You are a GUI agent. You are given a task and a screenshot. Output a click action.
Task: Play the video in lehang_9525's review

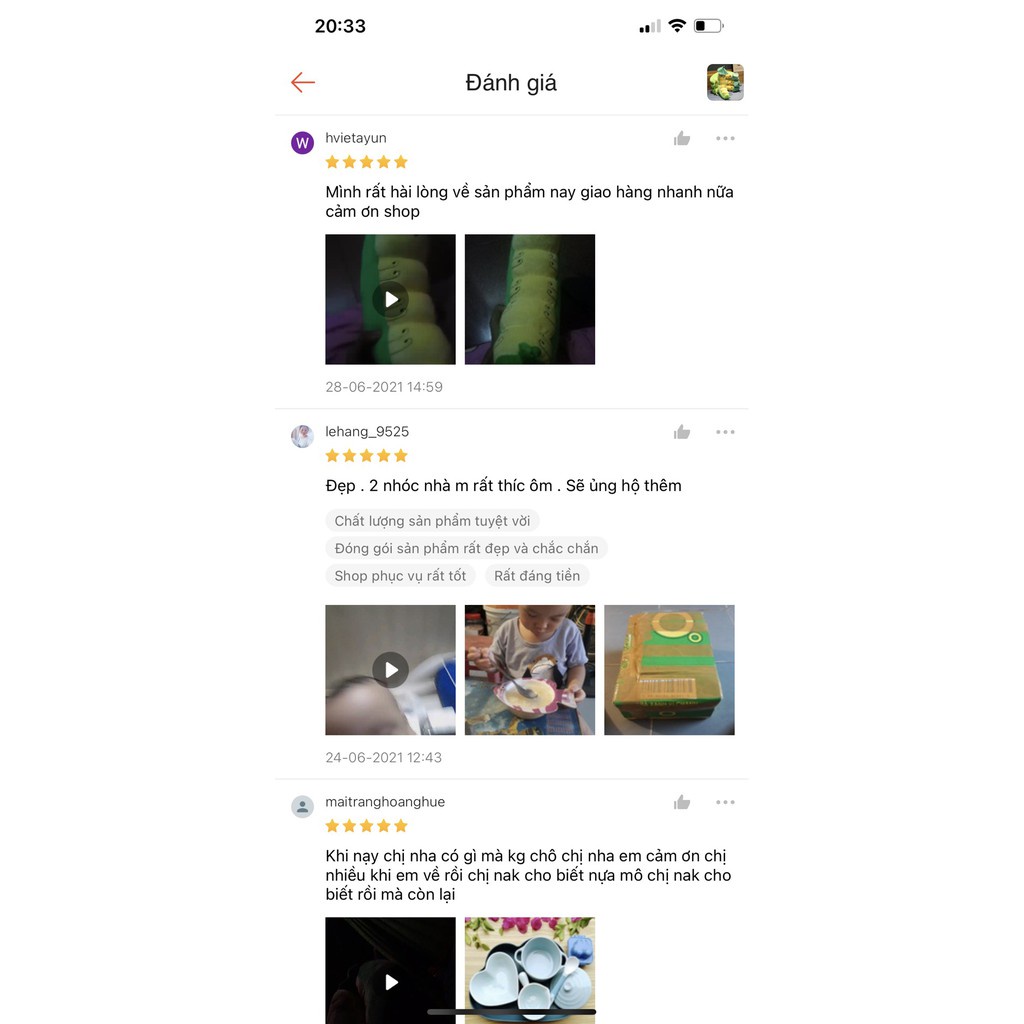390,669
